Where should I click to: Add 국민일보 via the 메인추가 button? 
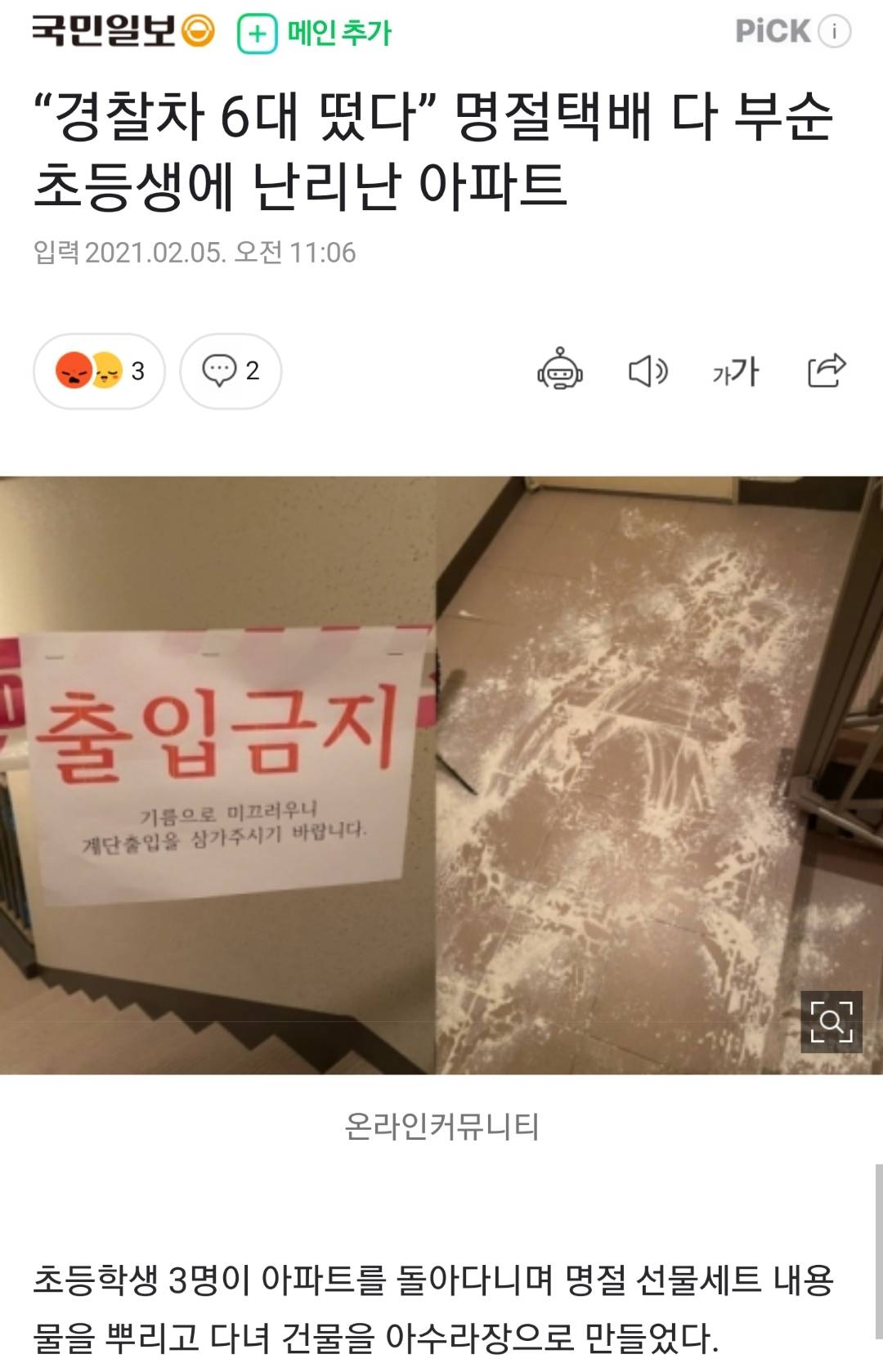click(315, 34)
